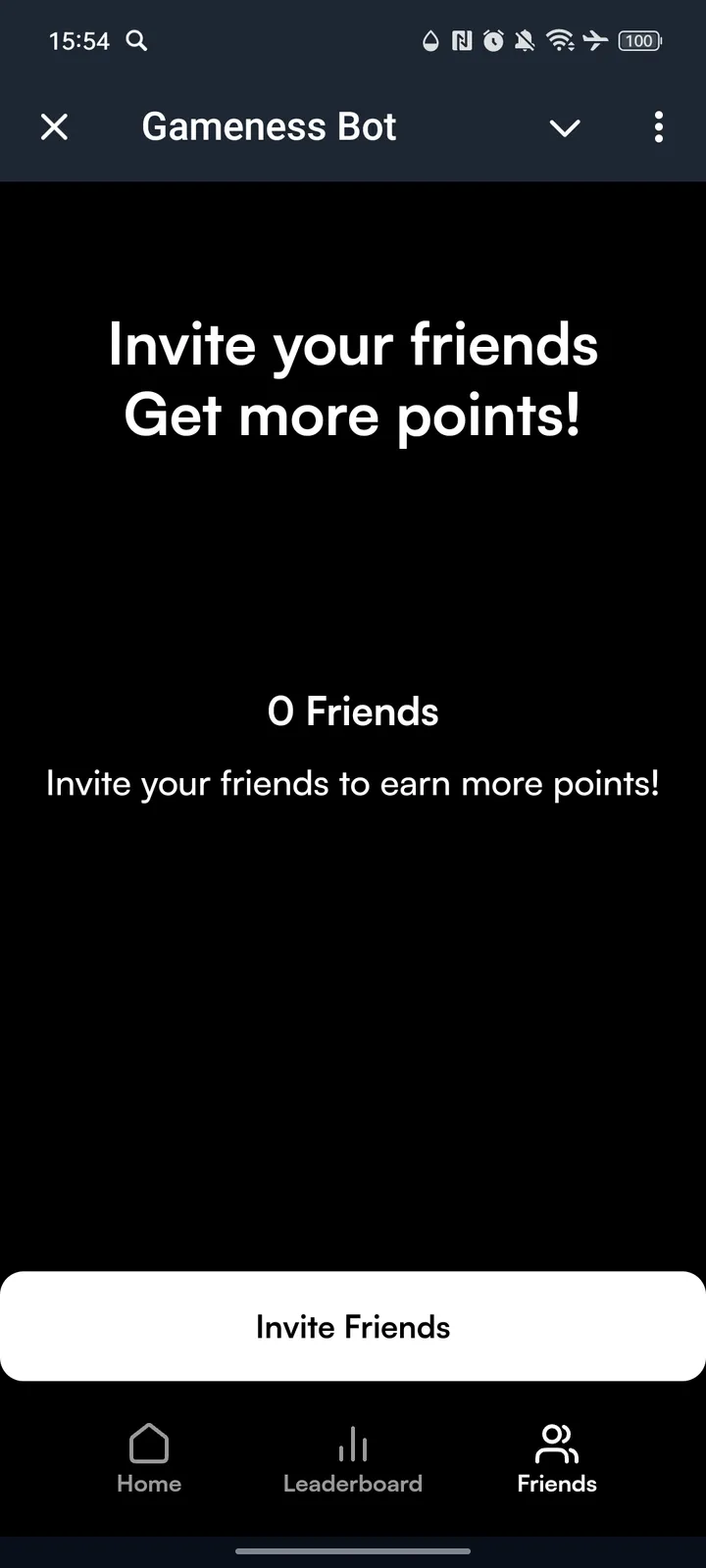706x1568 pixels.
Task: Tap the Gameness Bot title
Action: pyautogui.click(x=269, y=127)
